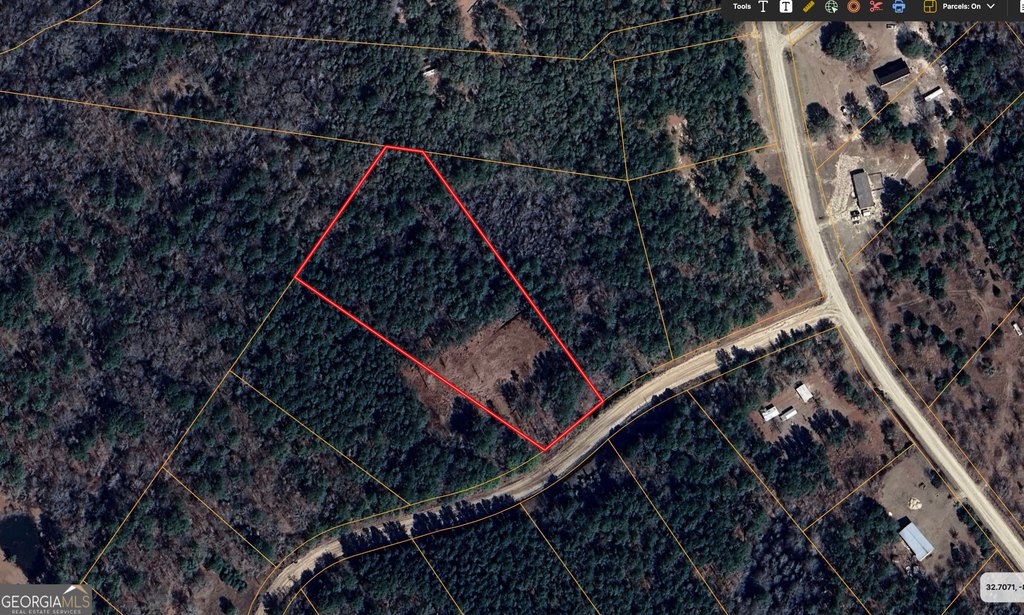1024x615 pixels.
Task: Tap the red scissors tool
Action: pyautogui.click(x=876, y=6)
